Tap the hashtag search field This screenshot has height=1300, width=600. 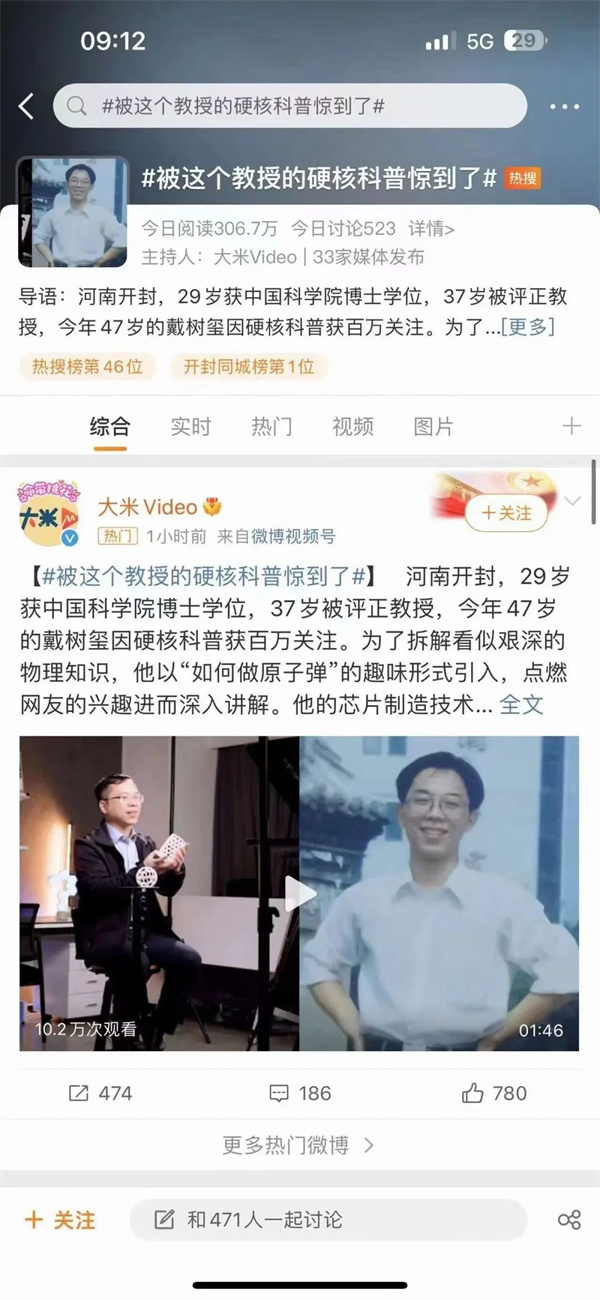290,106
